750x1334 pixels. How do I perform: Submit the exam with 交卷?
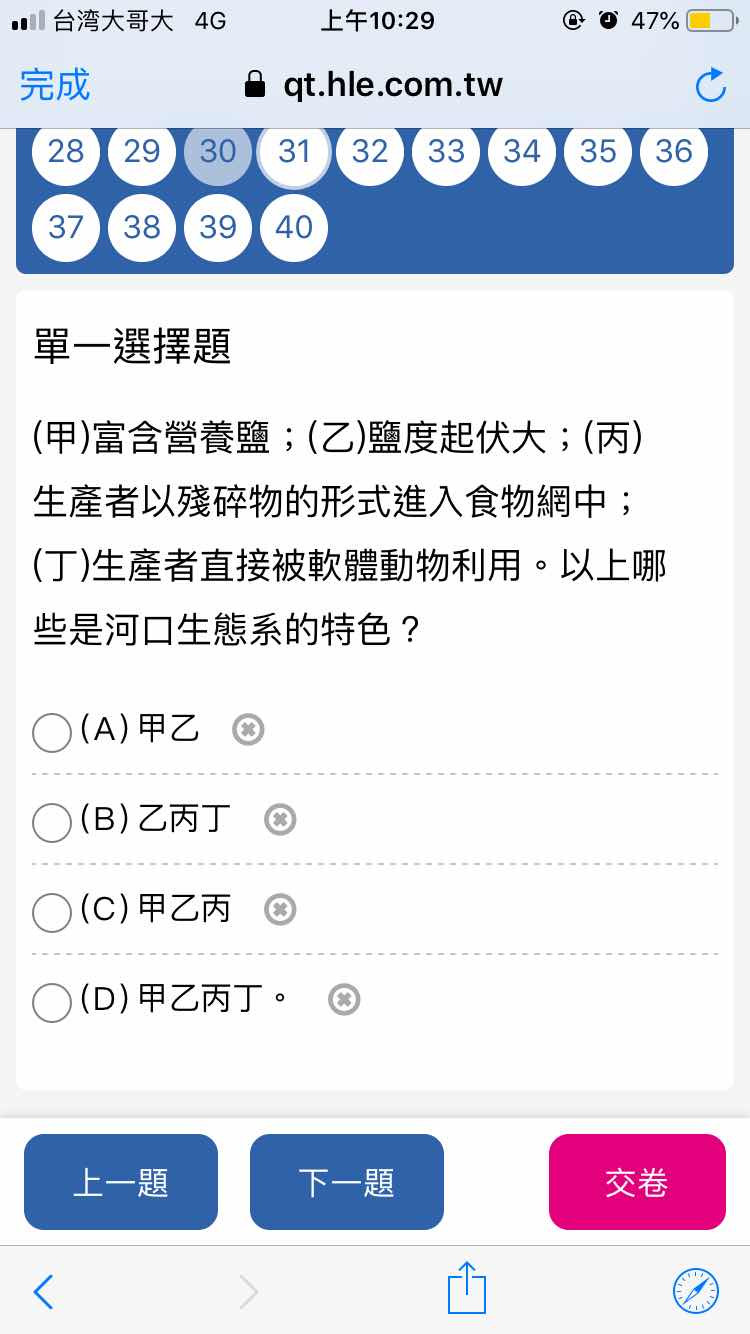[x=637, y=1182]
